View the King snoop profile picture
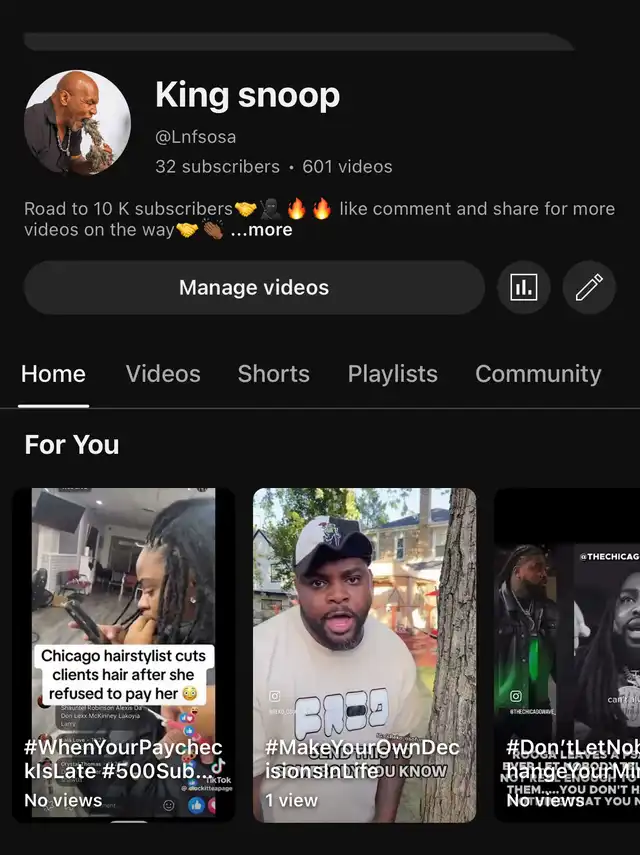 click(x=77, y=122)
